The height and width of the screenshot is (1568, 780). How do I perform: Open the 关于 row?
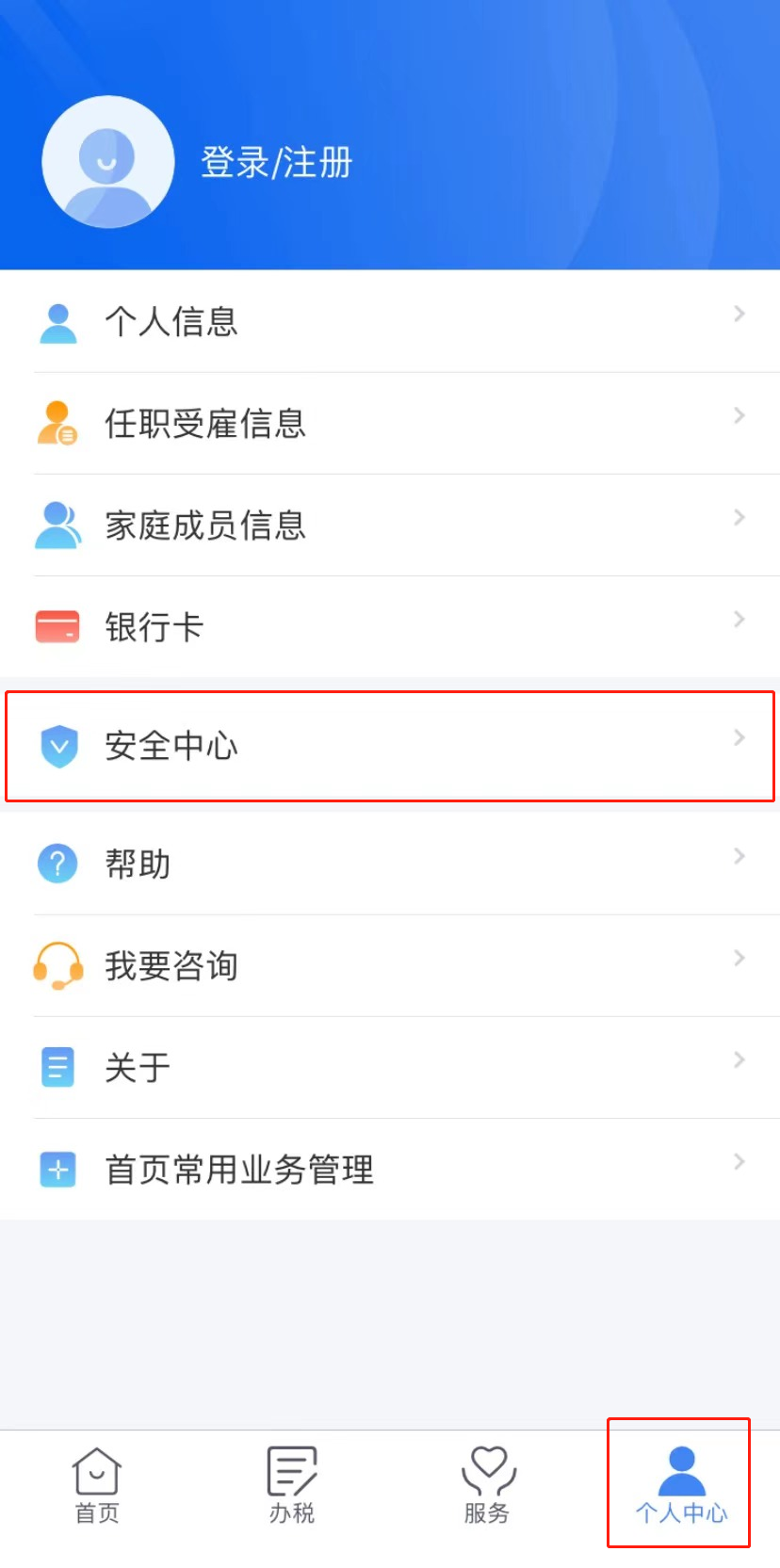tap(390, 1068)
